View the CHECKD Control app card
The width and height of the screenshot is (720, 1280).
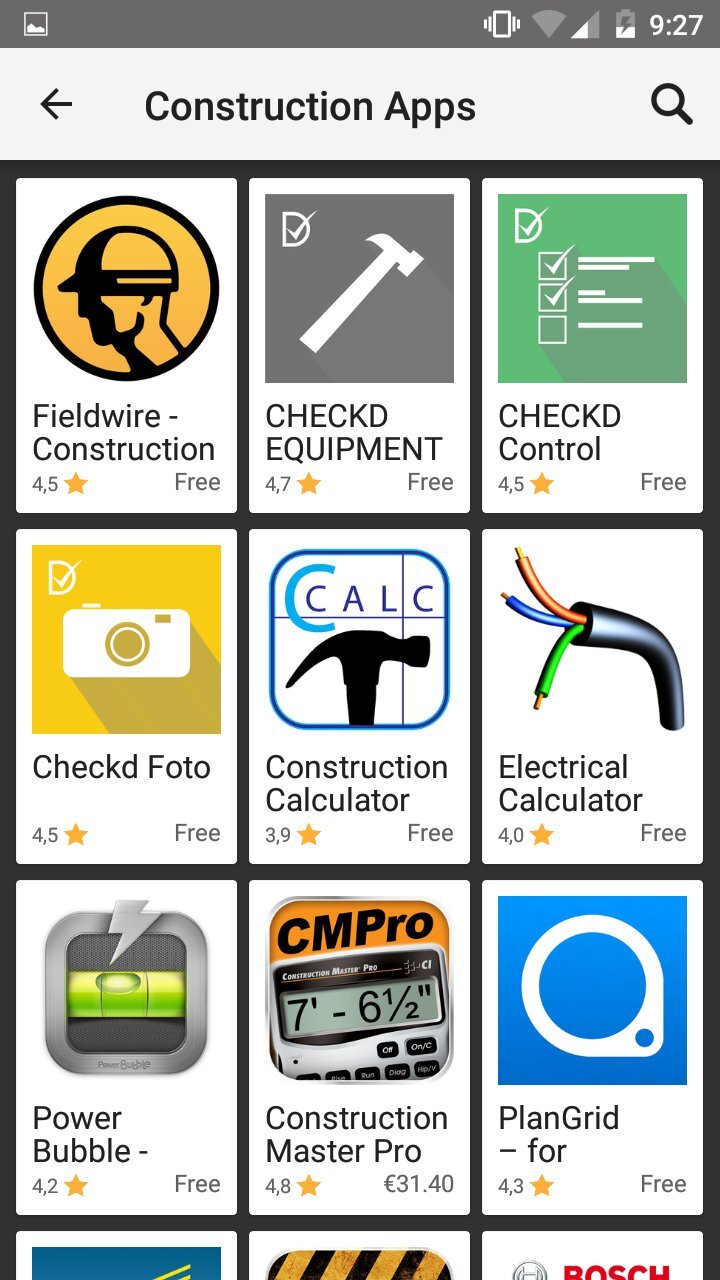coord(592,345)
